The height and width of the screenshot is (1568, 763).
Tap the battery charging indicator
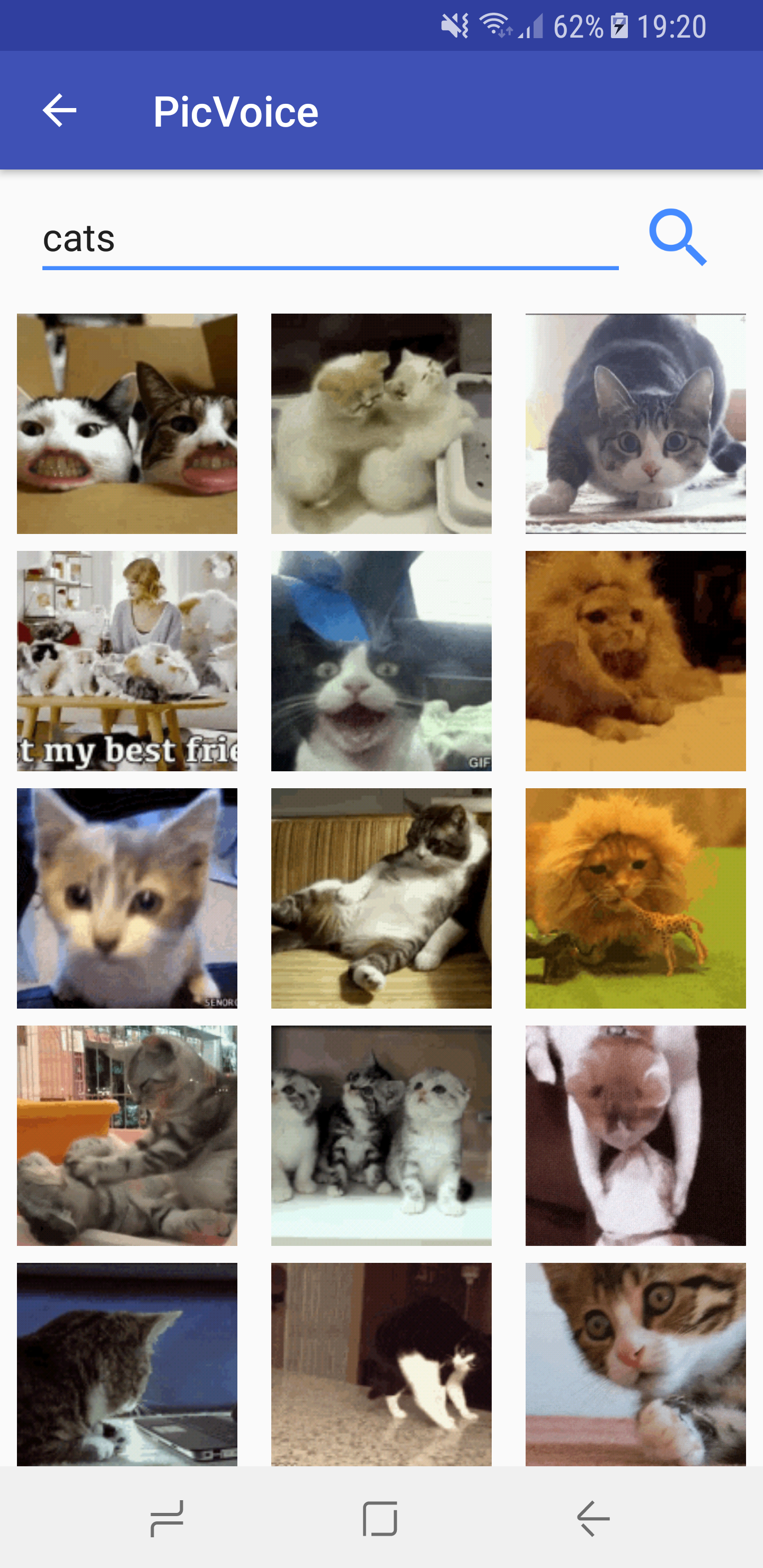618,25
